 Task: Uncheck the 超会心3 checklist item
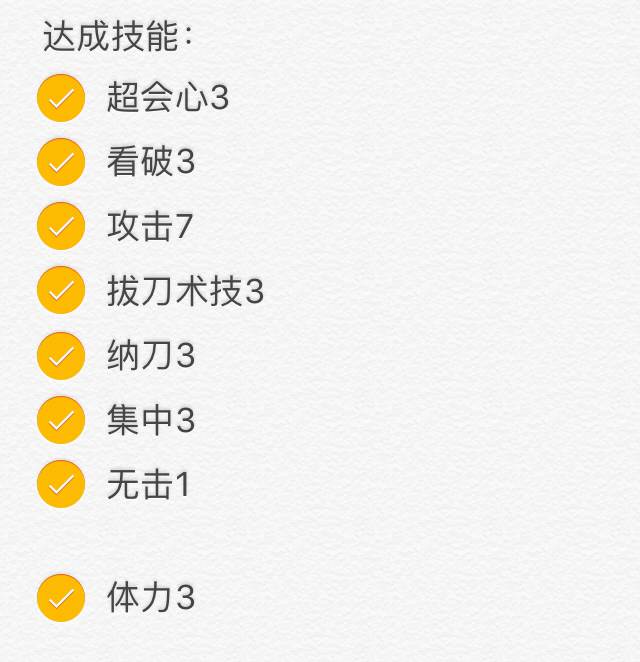pos(60,98)
